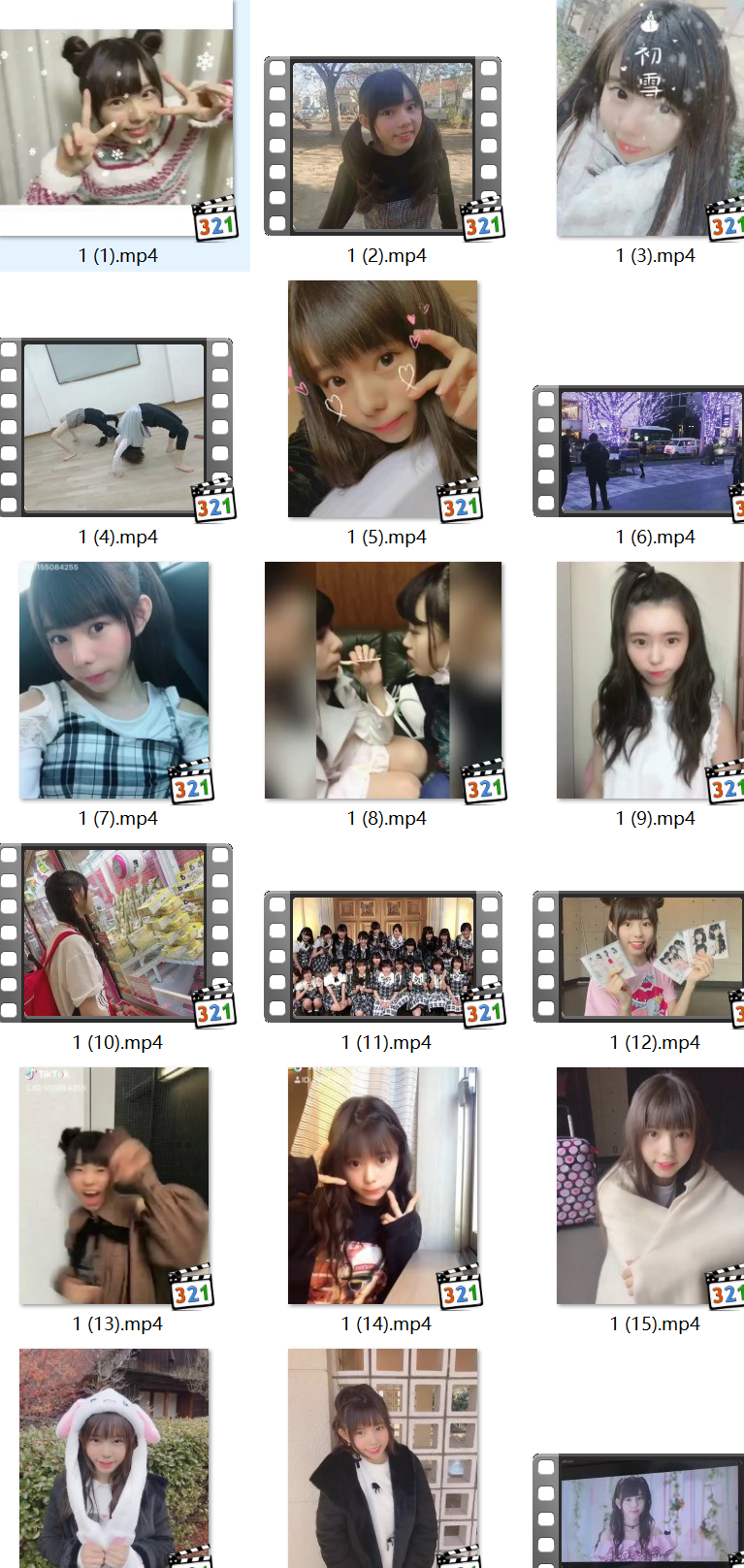The width and height of the screenshot is (744, 1568).
Task: Select the 1 (10).mp4 file
Action: coord(116,931)
